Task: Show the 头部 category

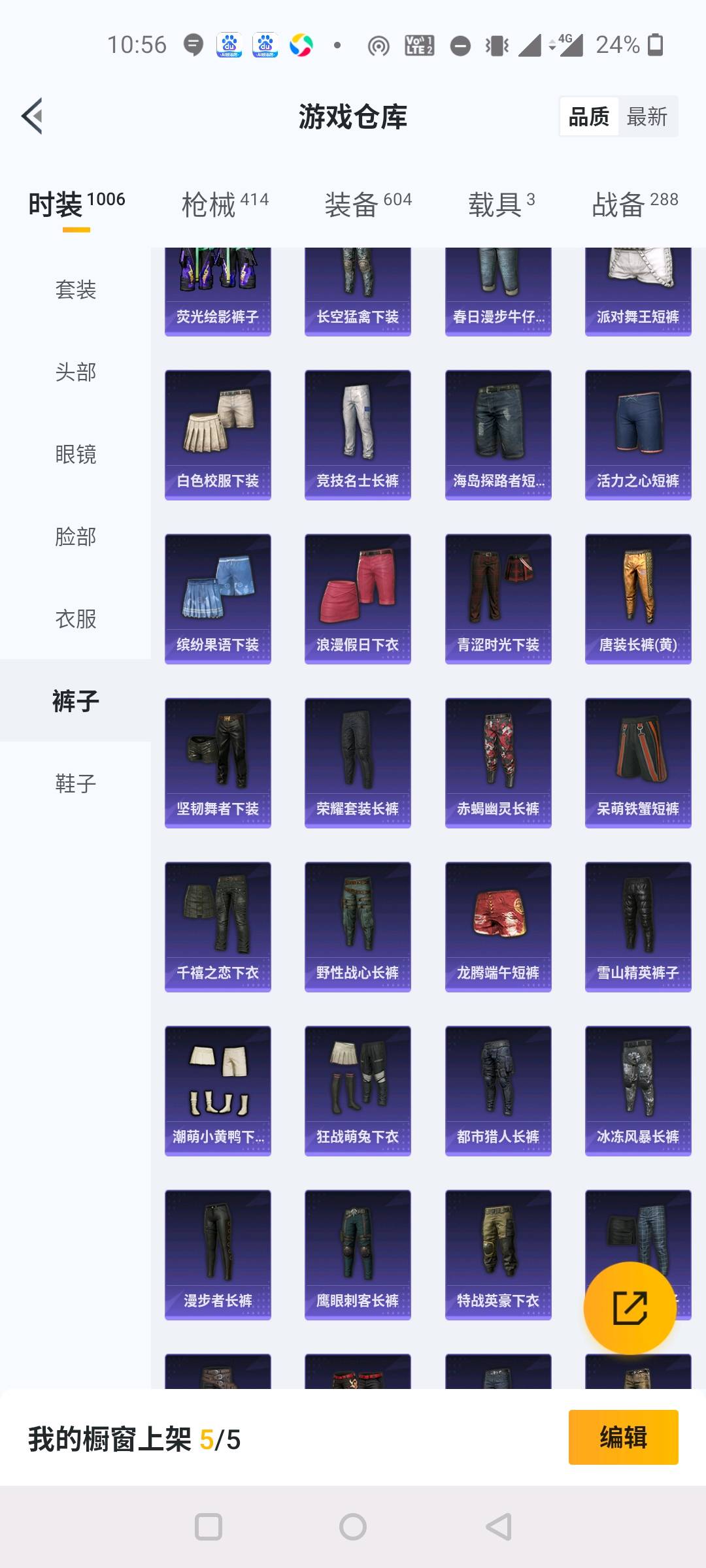Action: [x=75, y=372]
